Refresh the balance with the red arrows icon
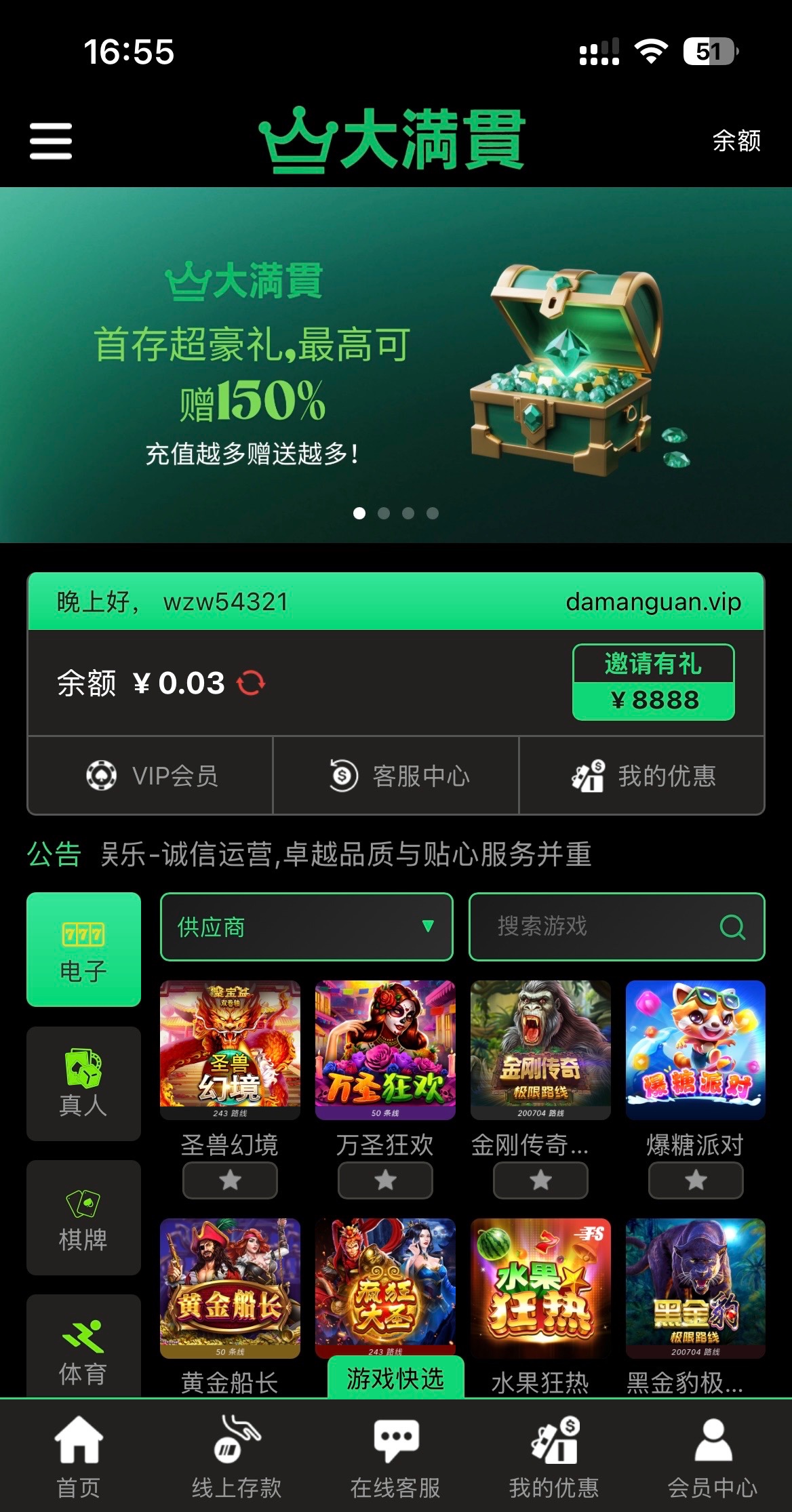Screen dimensions: 792x1512 pyautogui.click(x=251, y=683)
